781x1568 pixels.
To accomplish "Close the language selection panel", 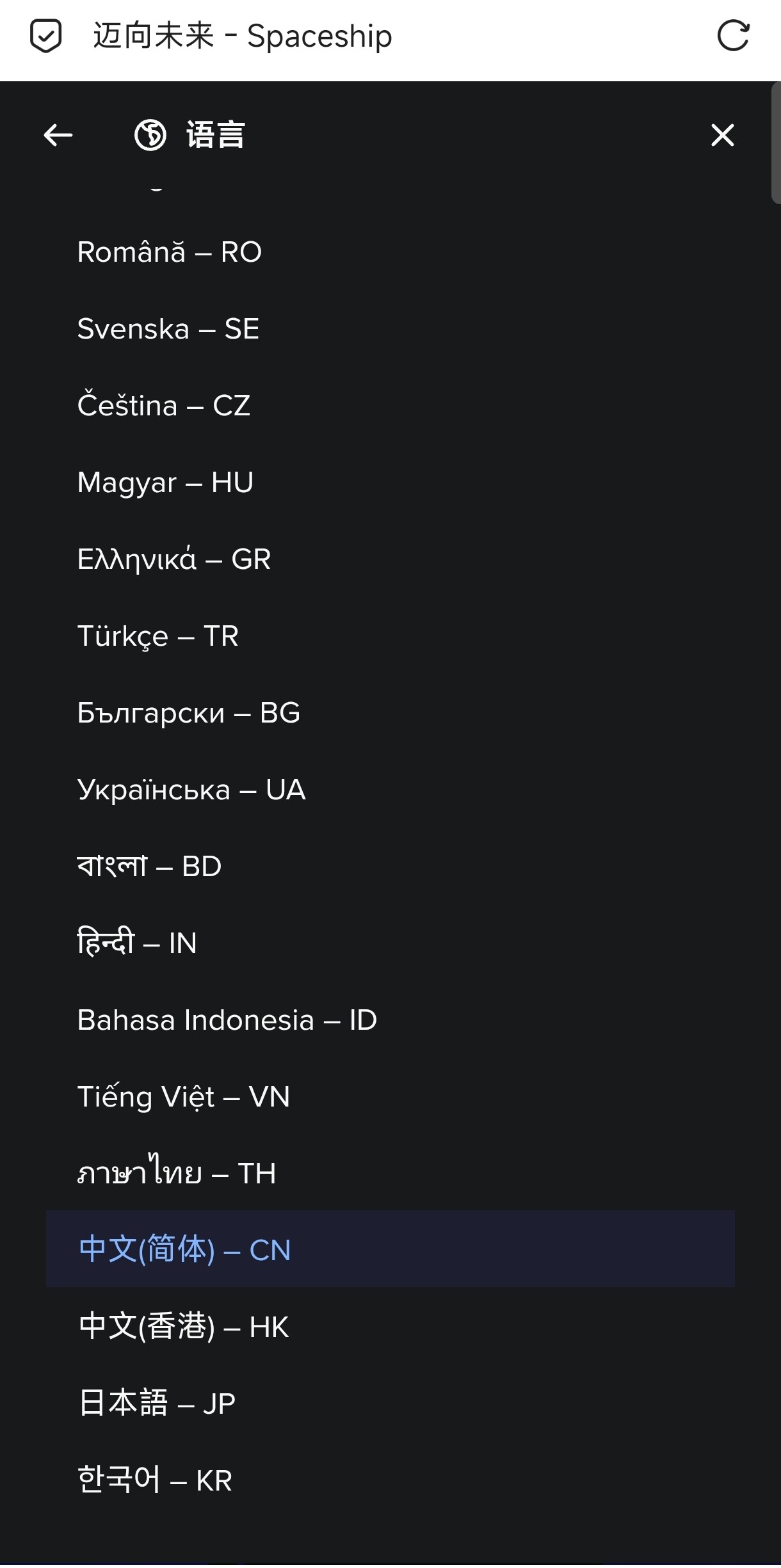I will (x=723, y=135).
